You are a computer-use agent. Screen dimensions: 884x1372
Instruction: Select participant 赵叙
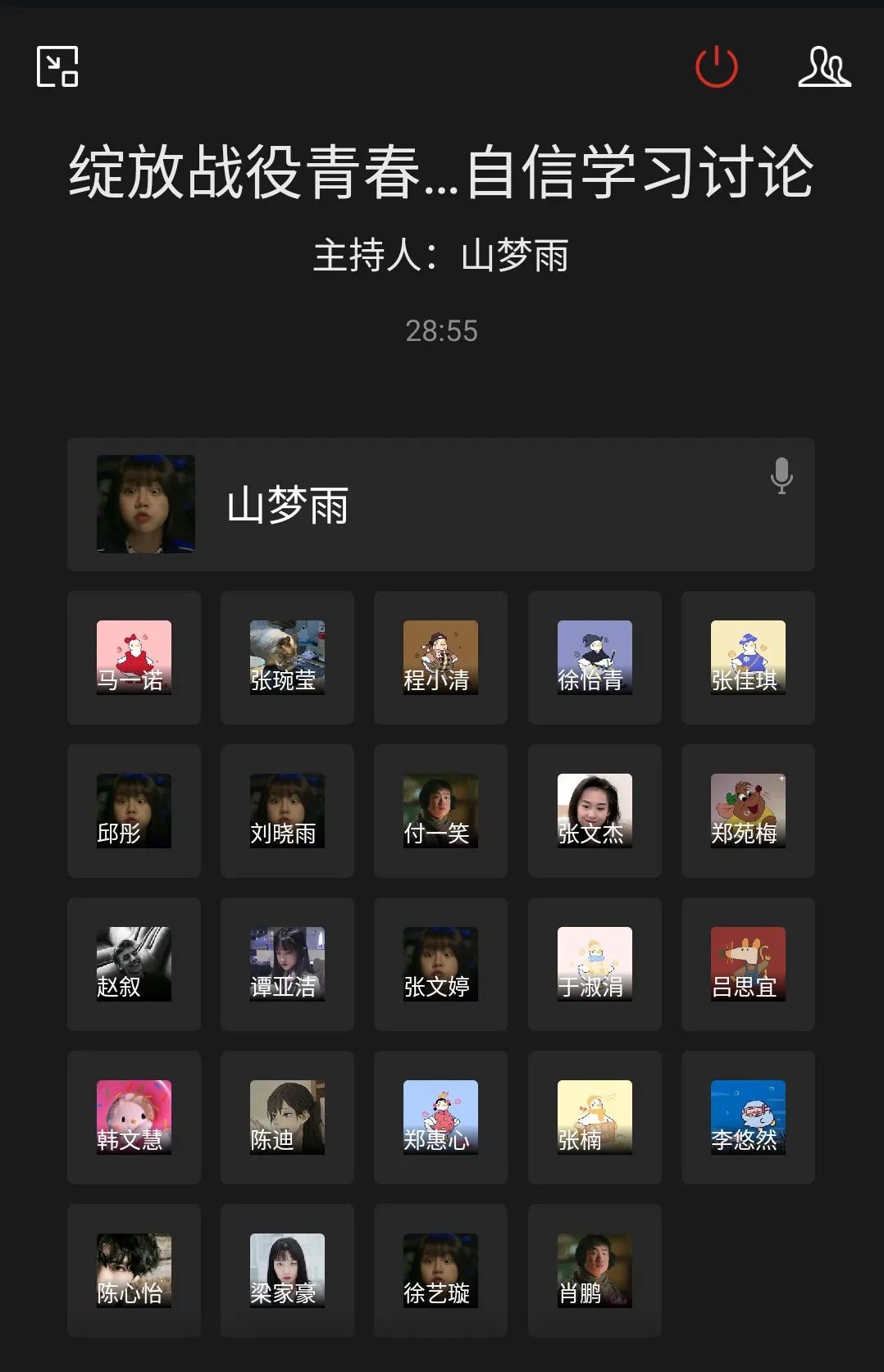134,964
